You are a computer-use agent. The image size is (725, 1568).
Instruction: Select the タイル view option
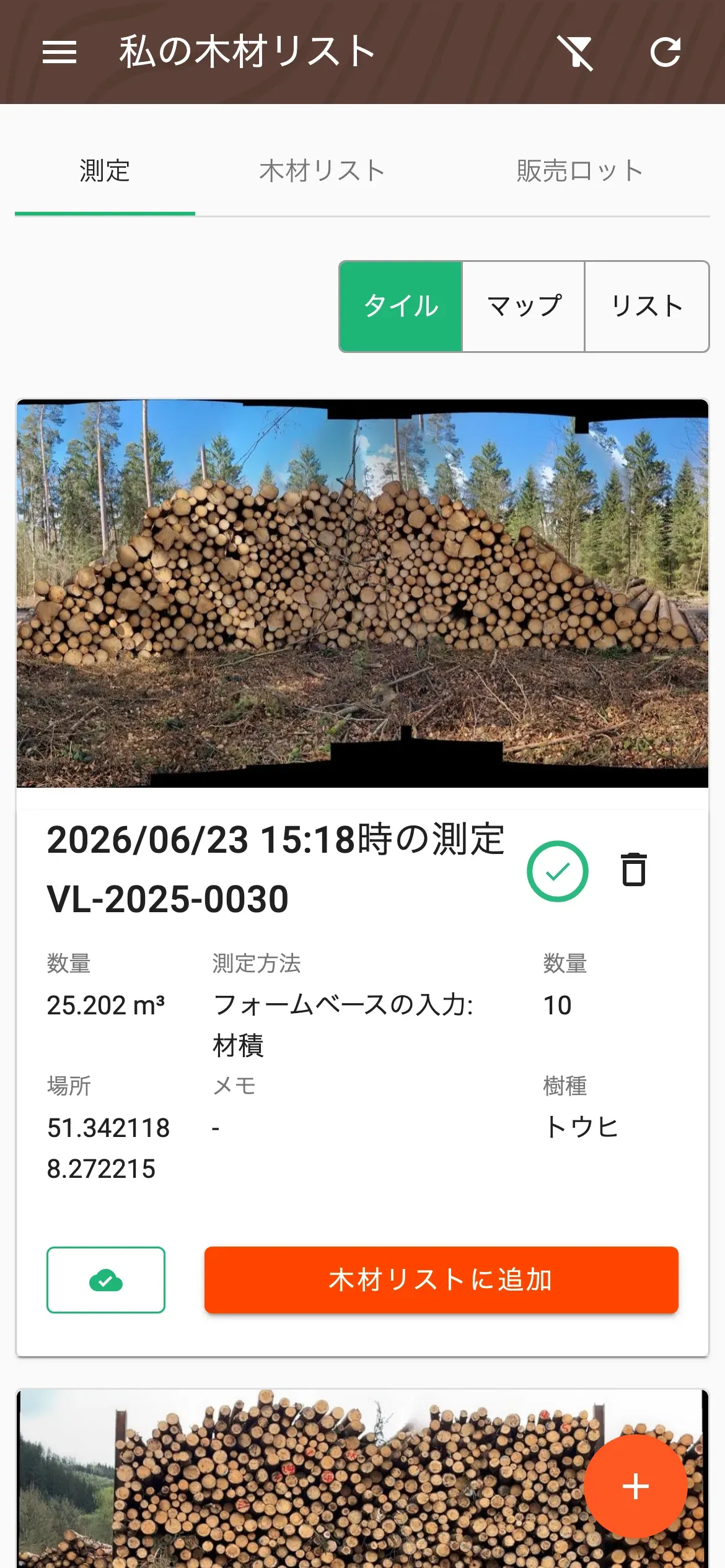pyautogui.click(x=401, y=307)
